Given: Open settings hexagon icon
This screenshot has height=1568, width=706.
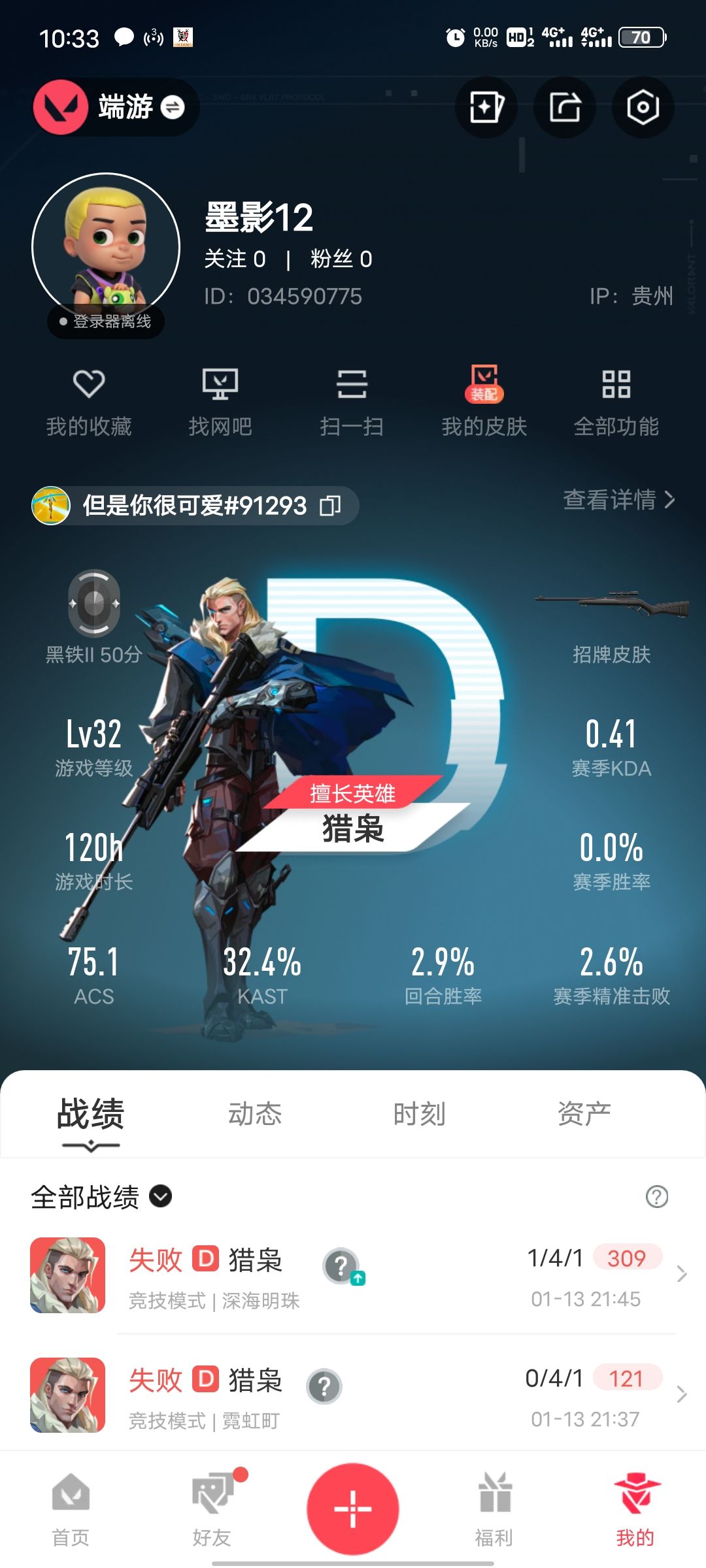Looking at the screenshot, I should 642,107.
